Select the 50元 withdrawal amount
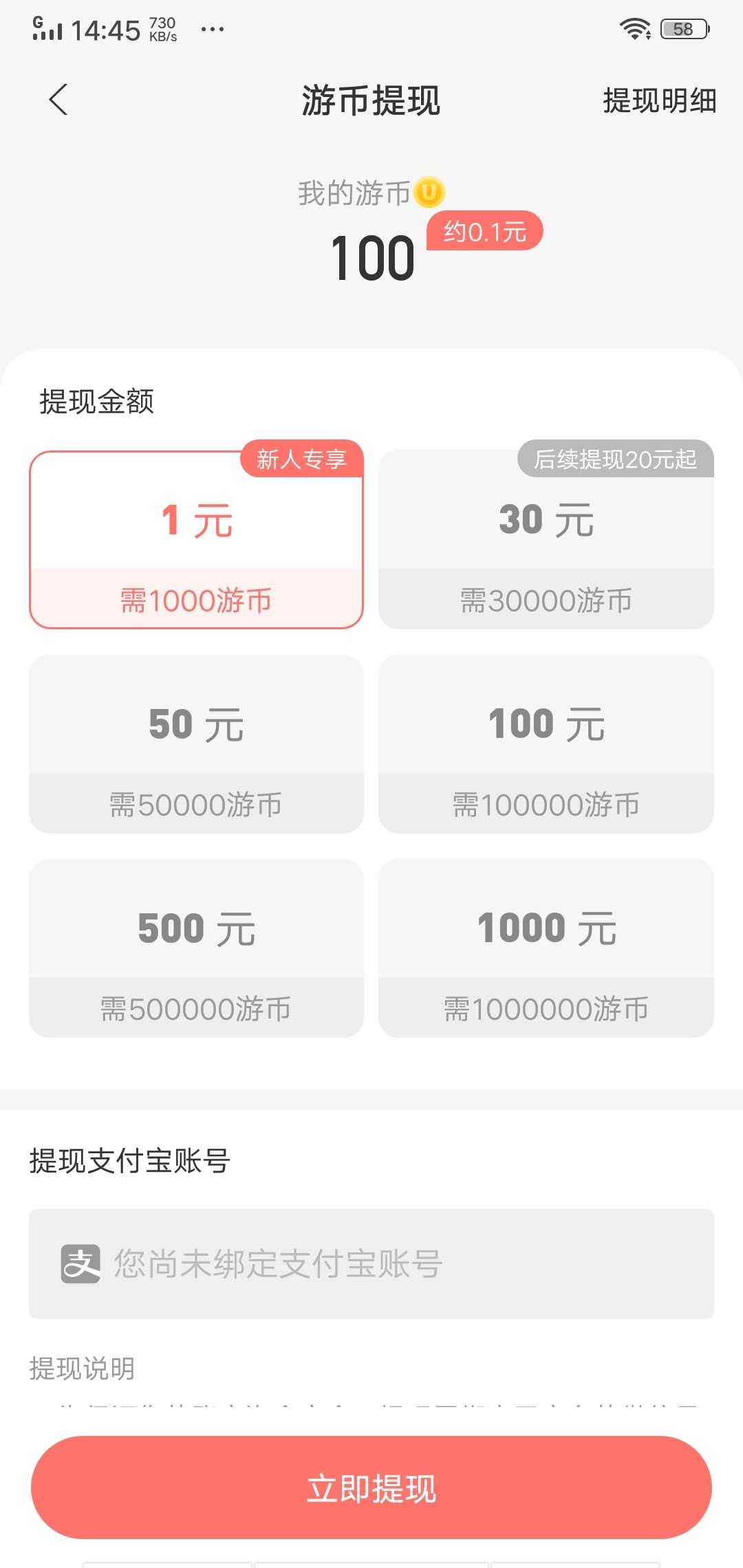This screenshot has width=743, height=1568. [196, 743]
